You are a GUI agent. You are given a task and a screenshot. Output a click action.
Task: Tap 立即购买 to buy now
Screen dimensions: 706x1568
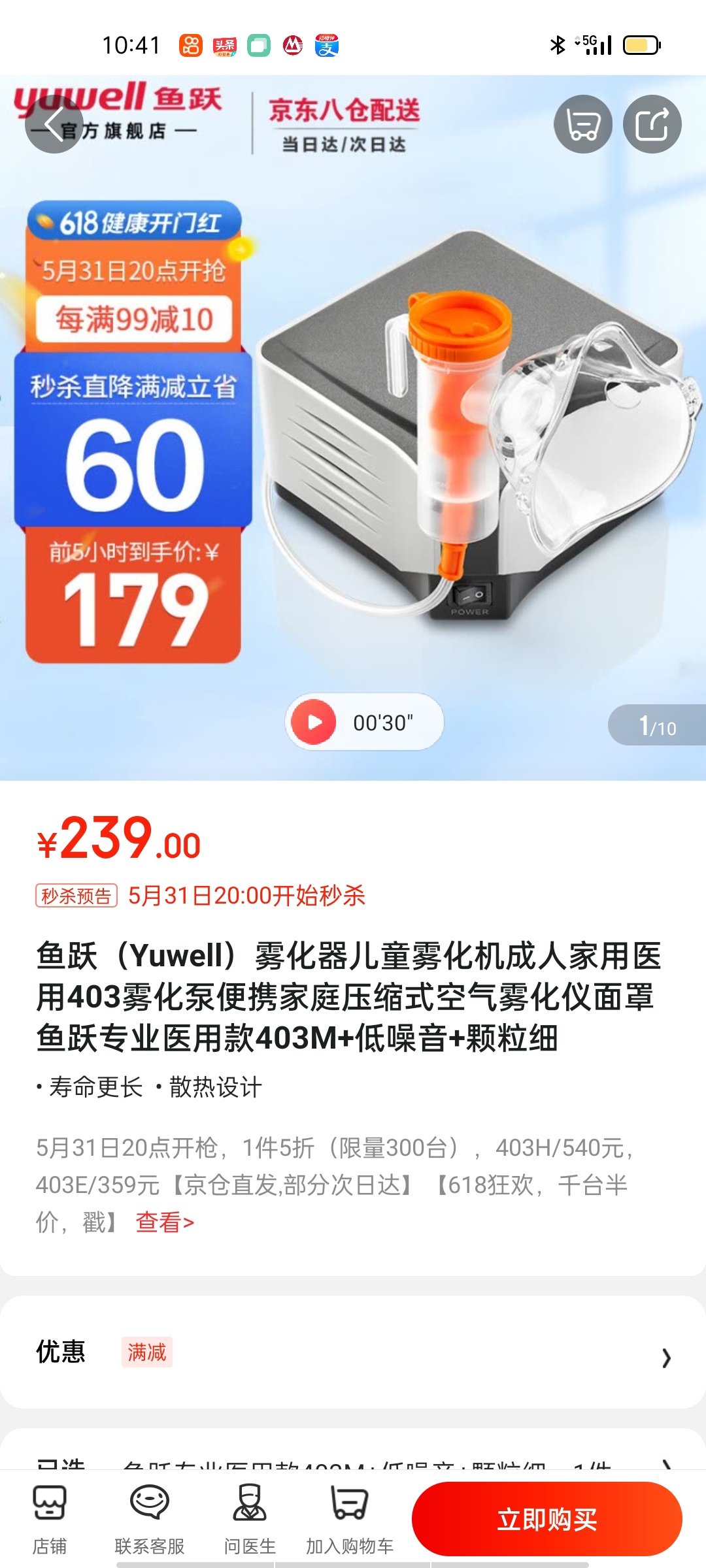click(x=546, y=1520)
